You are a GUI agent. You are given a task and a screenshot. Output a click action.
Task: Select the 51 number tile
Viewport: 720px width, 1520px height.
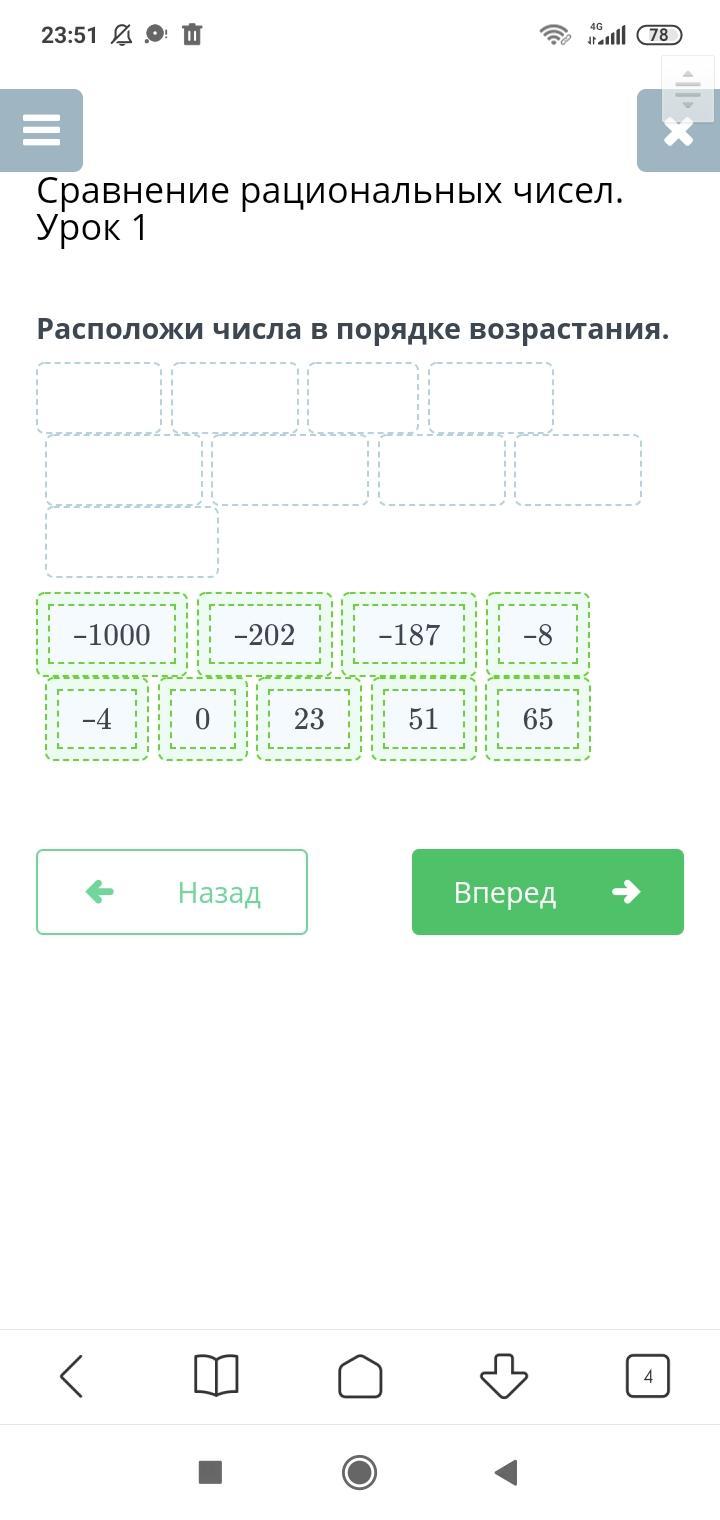(424, 719)
